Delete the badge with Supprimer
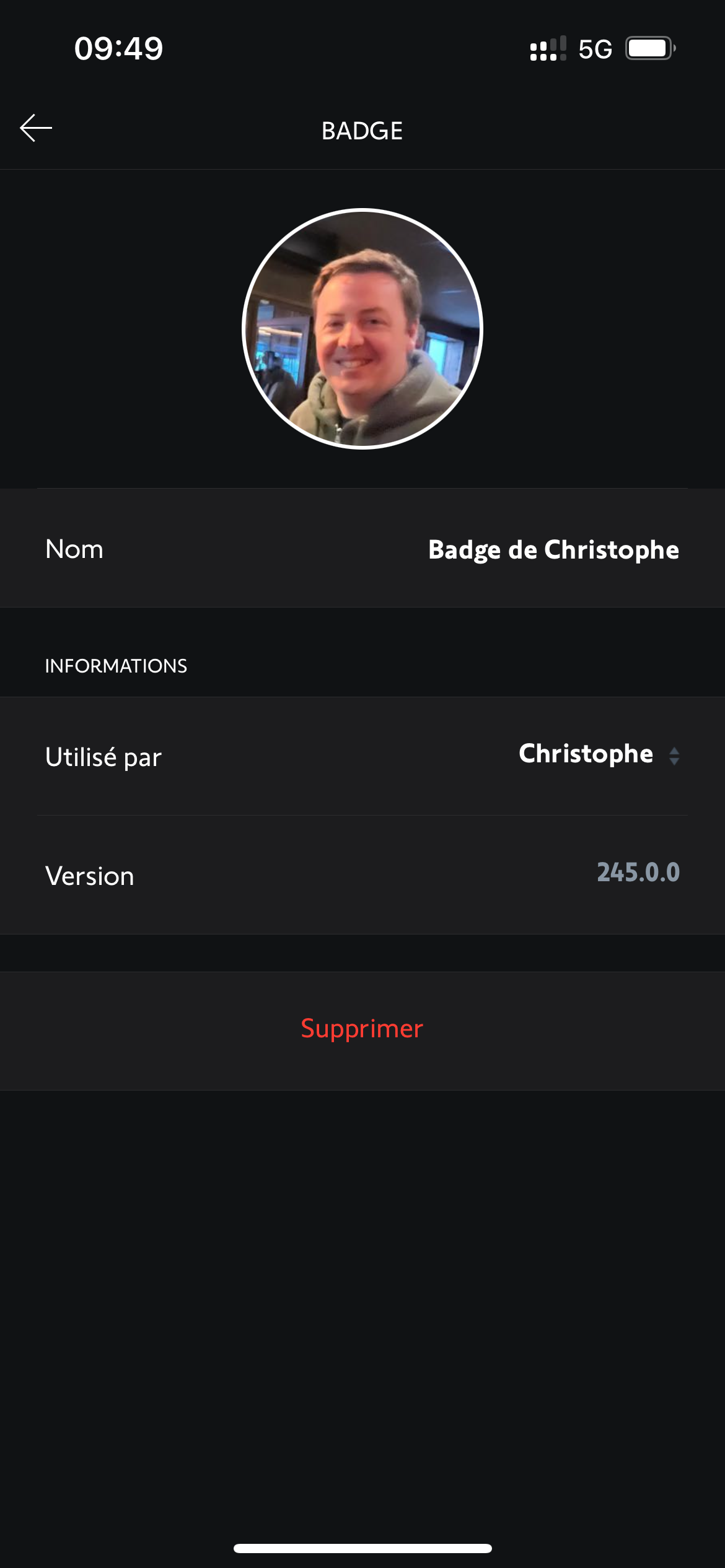This screenshot has width=725, height=1568. tap(362, 1029)
